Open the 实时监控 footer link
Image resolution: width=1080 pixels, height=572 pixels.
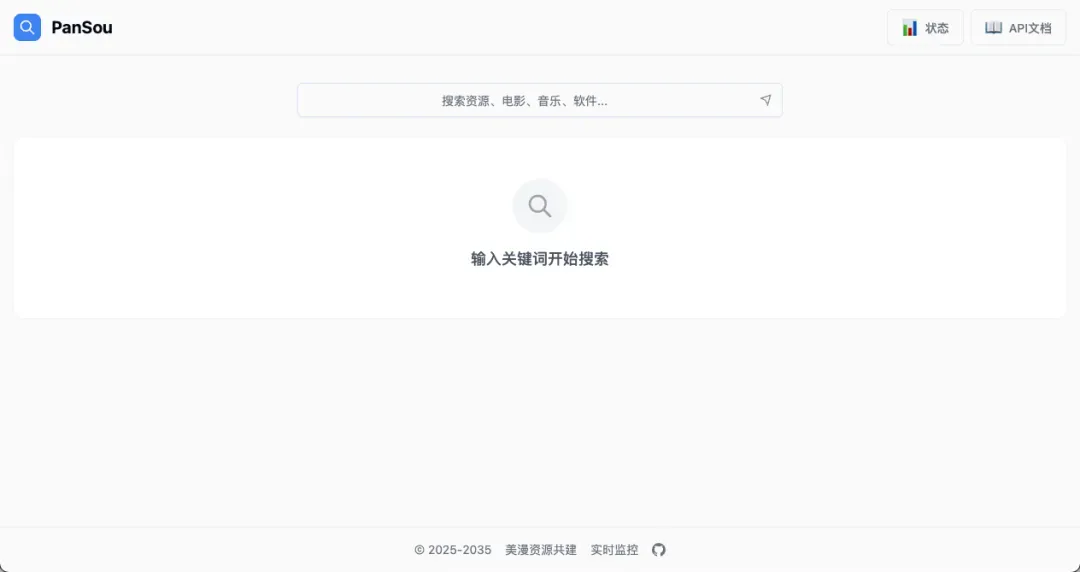(x=614, y=550)
